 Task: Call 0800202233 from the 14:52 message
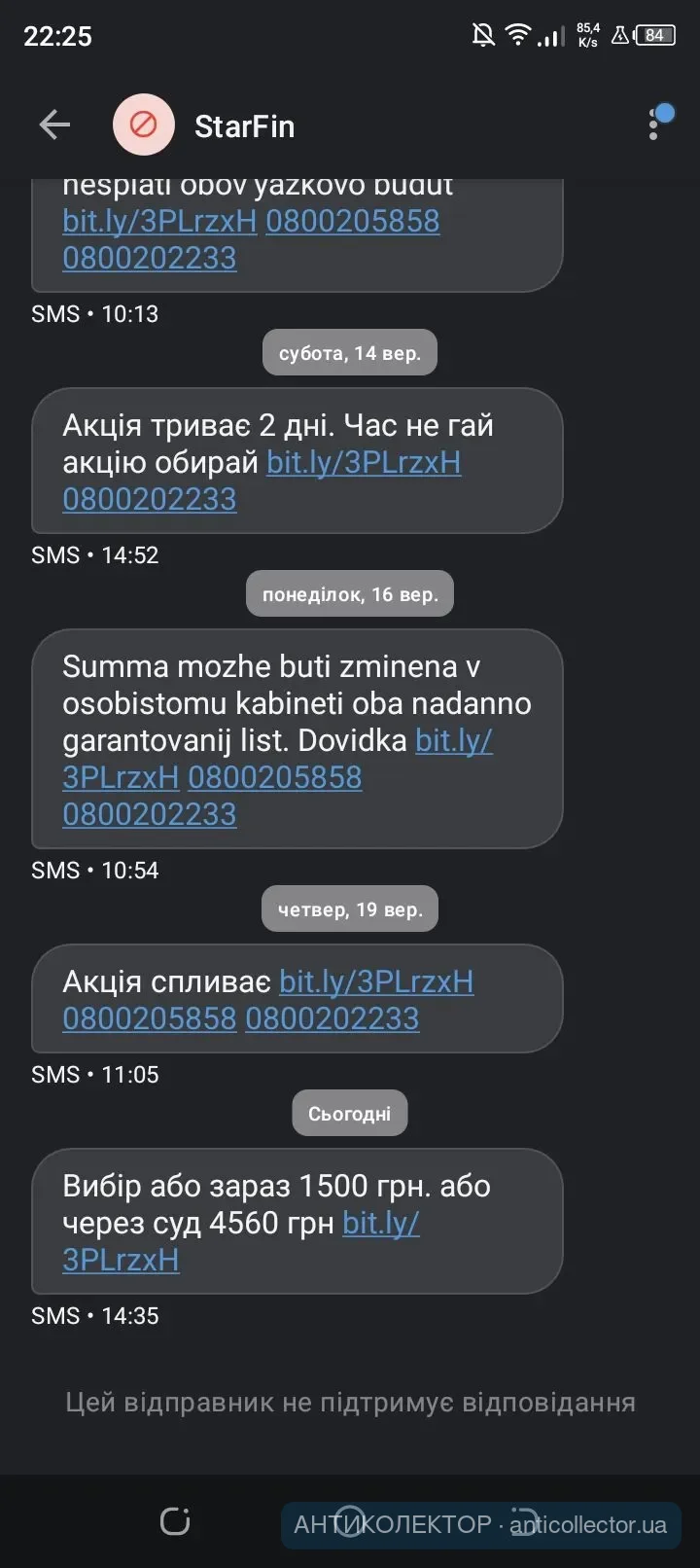(x=149, y=499)
